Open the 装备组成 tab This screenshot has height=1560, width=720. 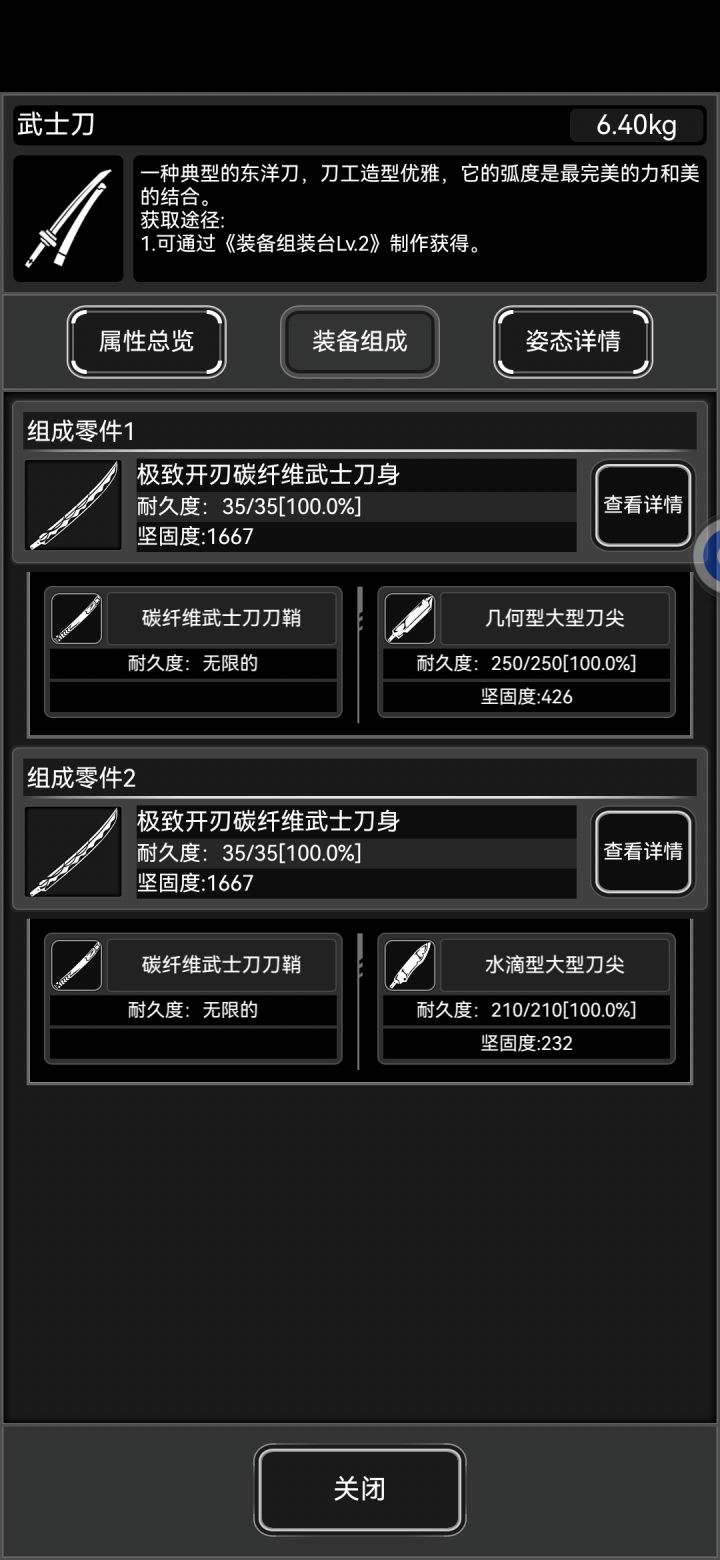coord(359,342)
